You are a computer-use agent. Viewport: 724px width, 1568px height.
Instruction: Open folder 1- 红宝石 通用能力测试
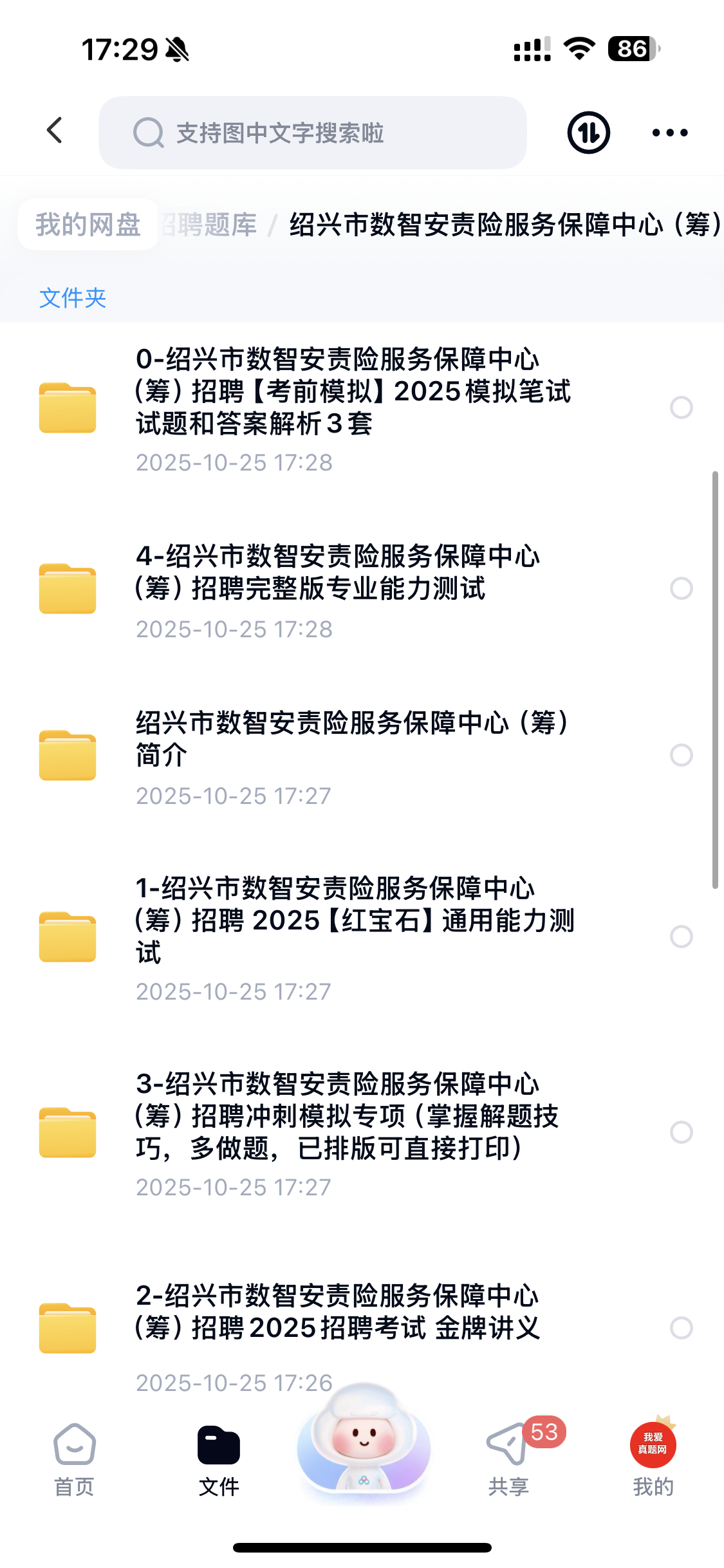(354, 920)
